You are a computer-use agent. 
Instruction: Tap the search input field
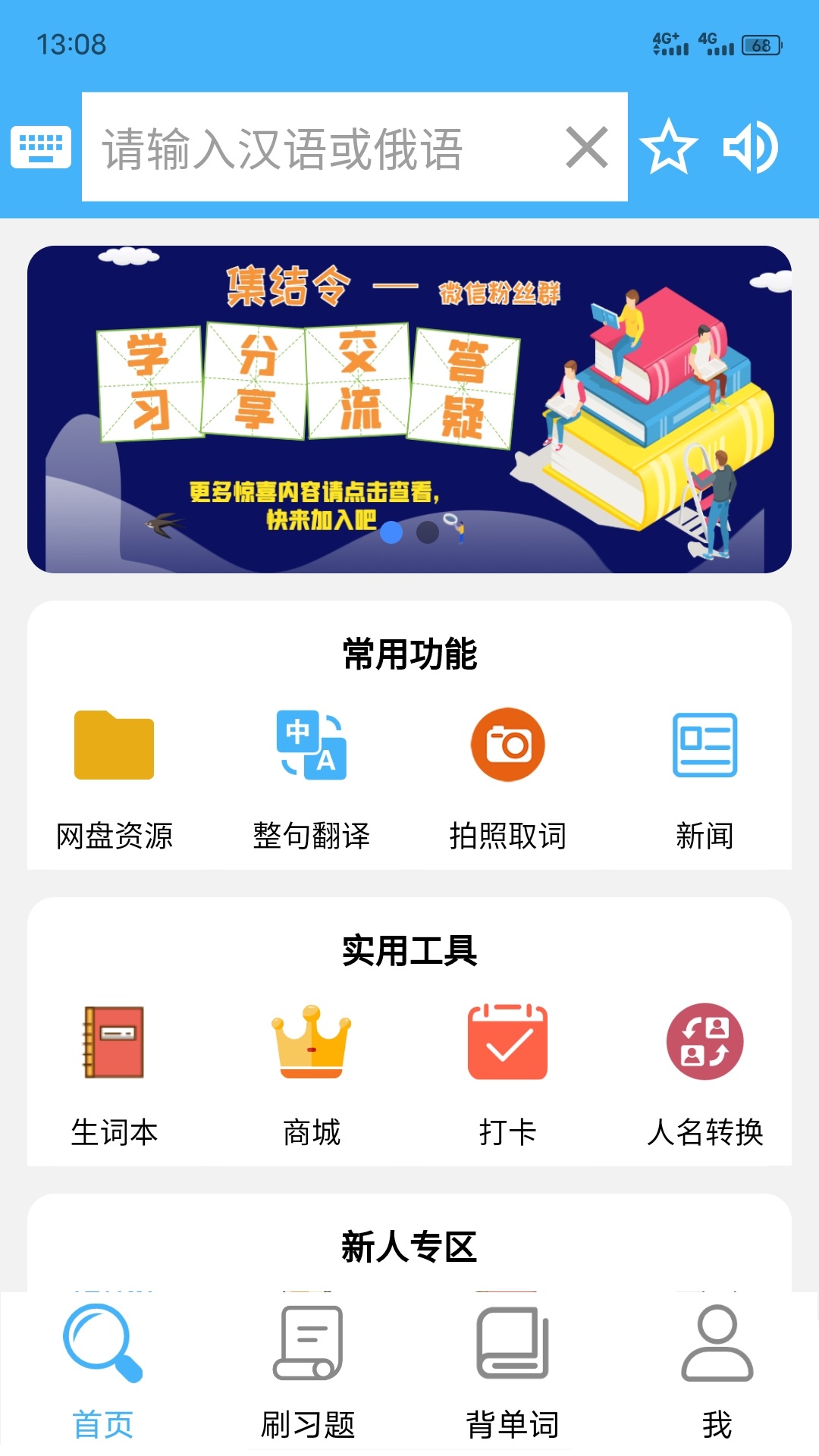tap(318, 147)
